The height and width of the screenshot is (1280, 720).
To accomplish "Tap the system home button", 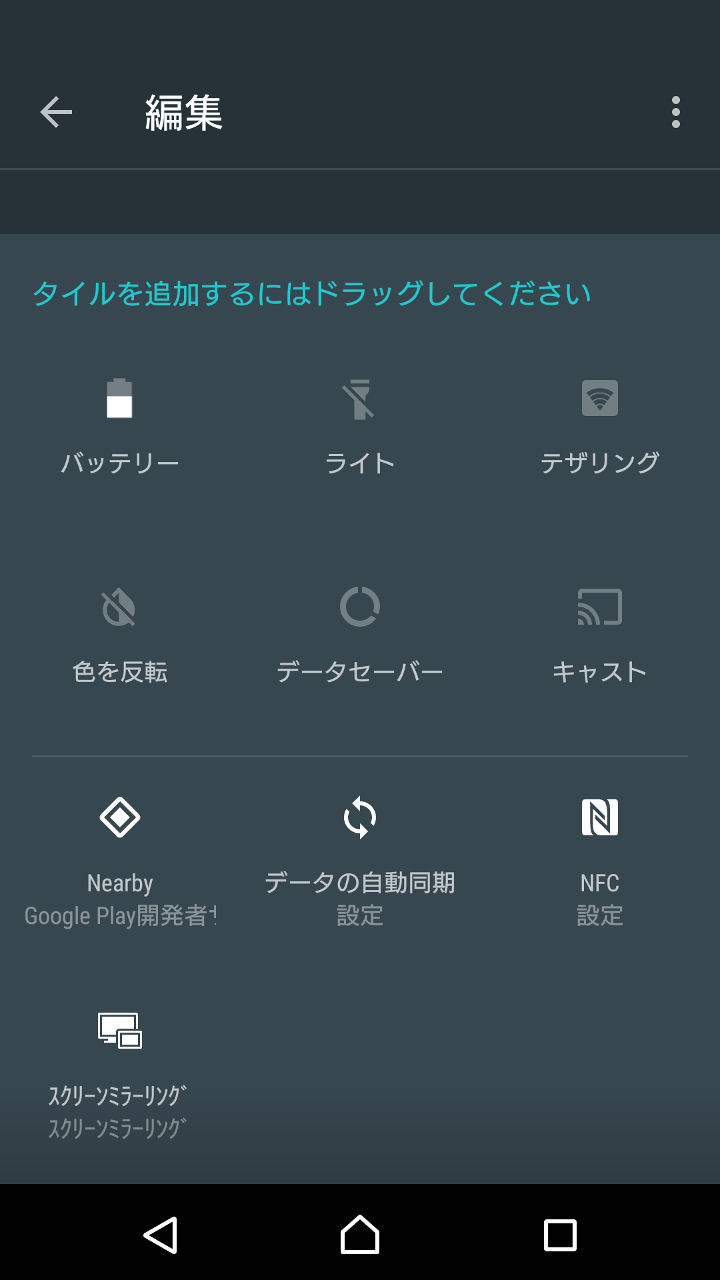I will click(360, 1234).
